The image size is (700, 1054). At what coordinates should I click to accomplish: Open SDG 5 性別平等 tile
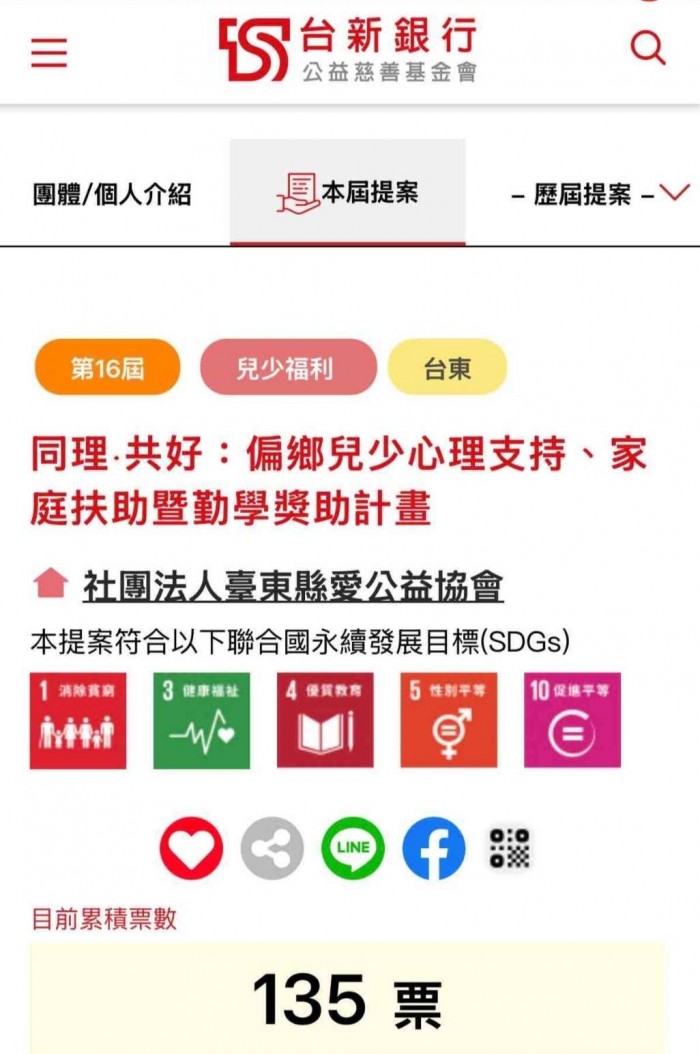(448, 720)
